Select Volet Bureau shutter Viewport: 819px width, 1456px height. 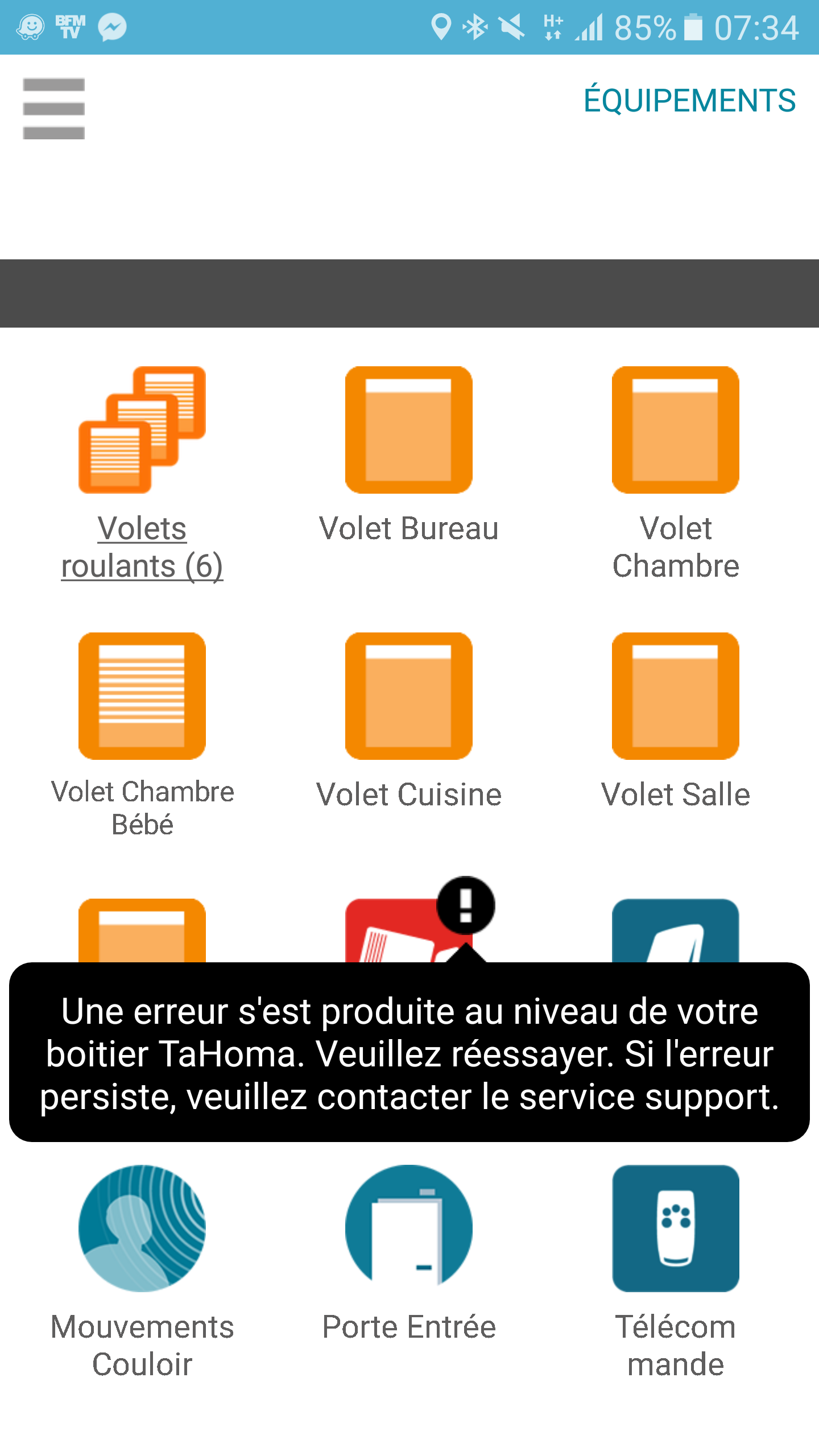pyautogui.click(x=409, y=454)
